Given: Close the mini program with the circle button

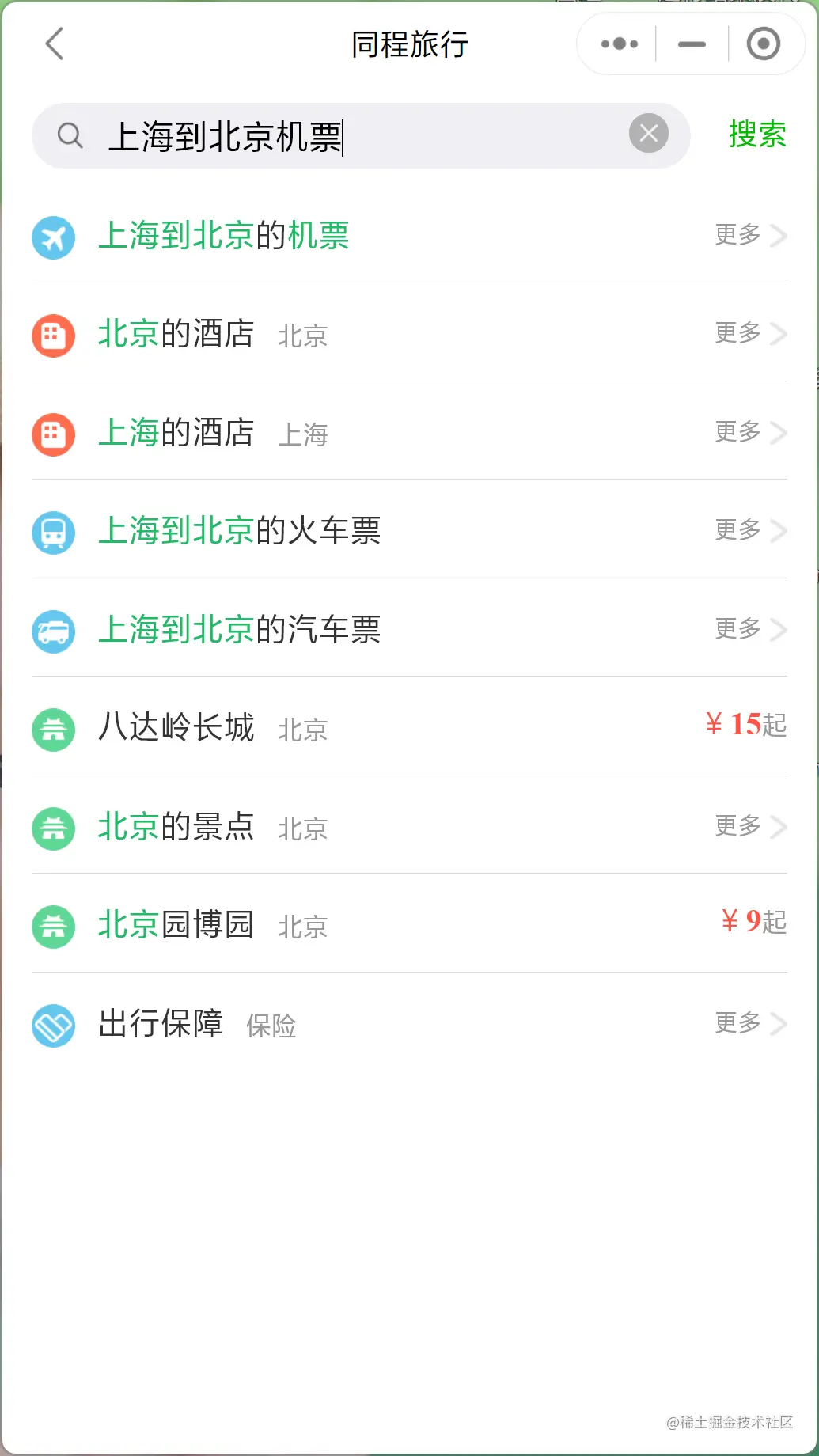Looking at the screenshot, I should (x=764, y=44).
